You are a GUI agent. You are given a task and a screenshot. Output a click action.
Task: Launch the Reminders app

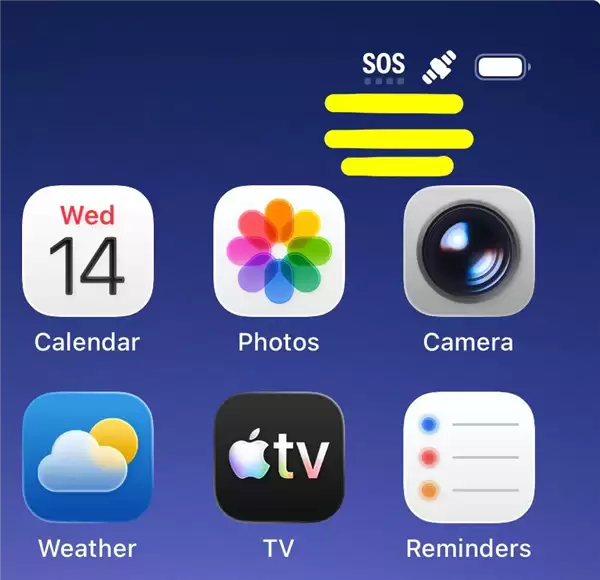click(x=468, y=457)
